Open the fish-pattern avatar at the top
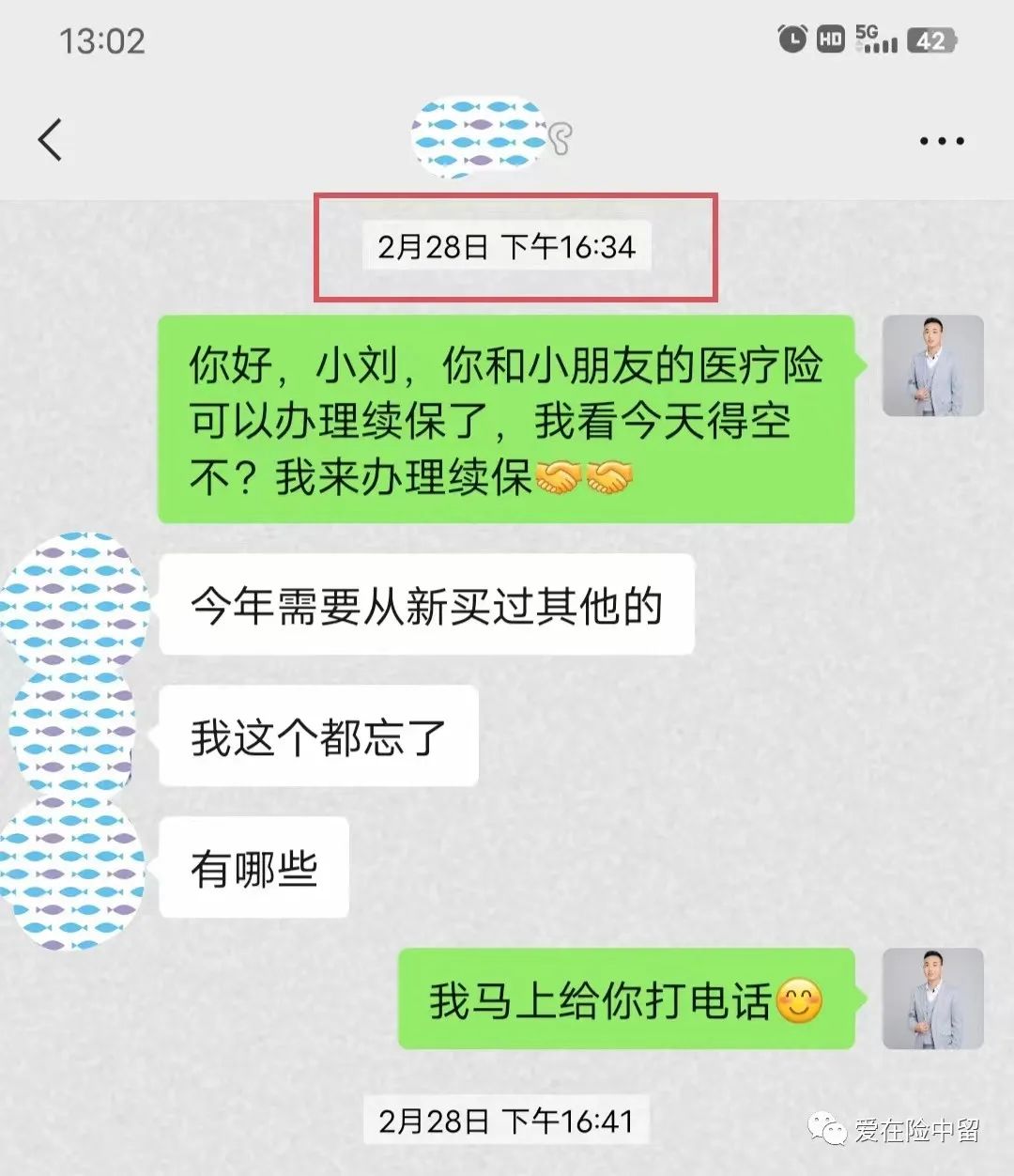 [479, 134]
